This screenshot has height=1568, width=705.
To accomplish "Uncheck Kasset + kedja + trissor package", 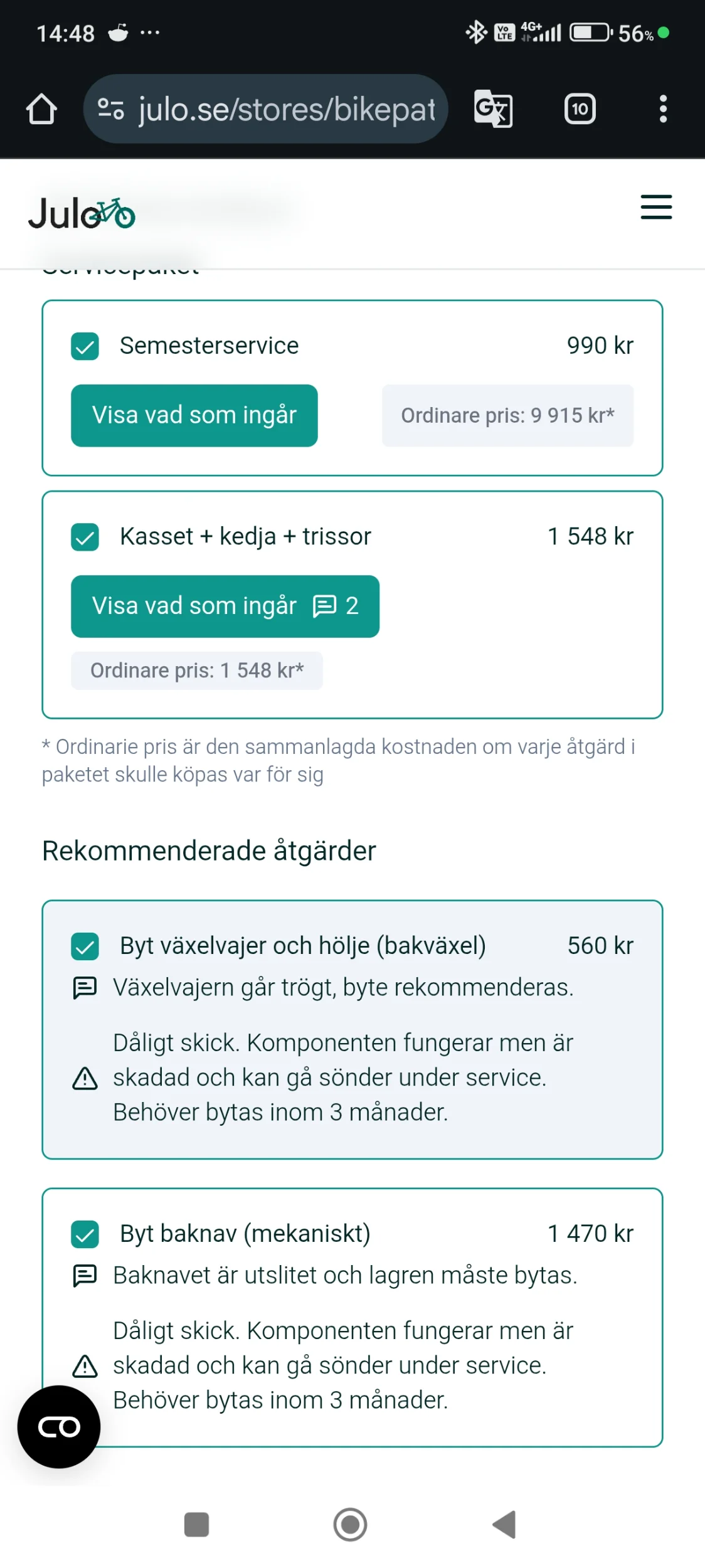I will 85,537.
